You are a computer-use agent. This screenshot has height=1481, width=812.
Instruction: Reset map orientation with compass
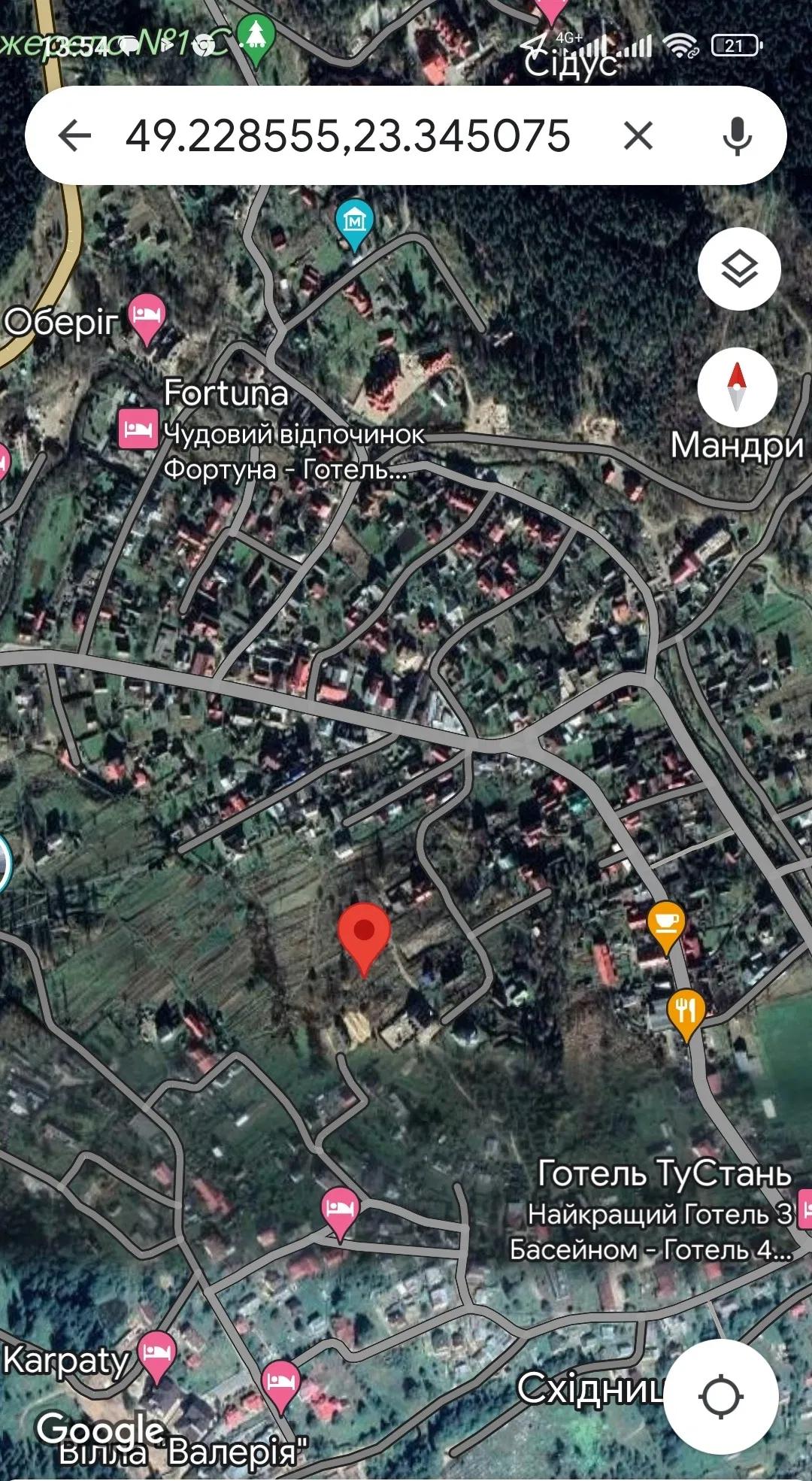coord(737,387)
